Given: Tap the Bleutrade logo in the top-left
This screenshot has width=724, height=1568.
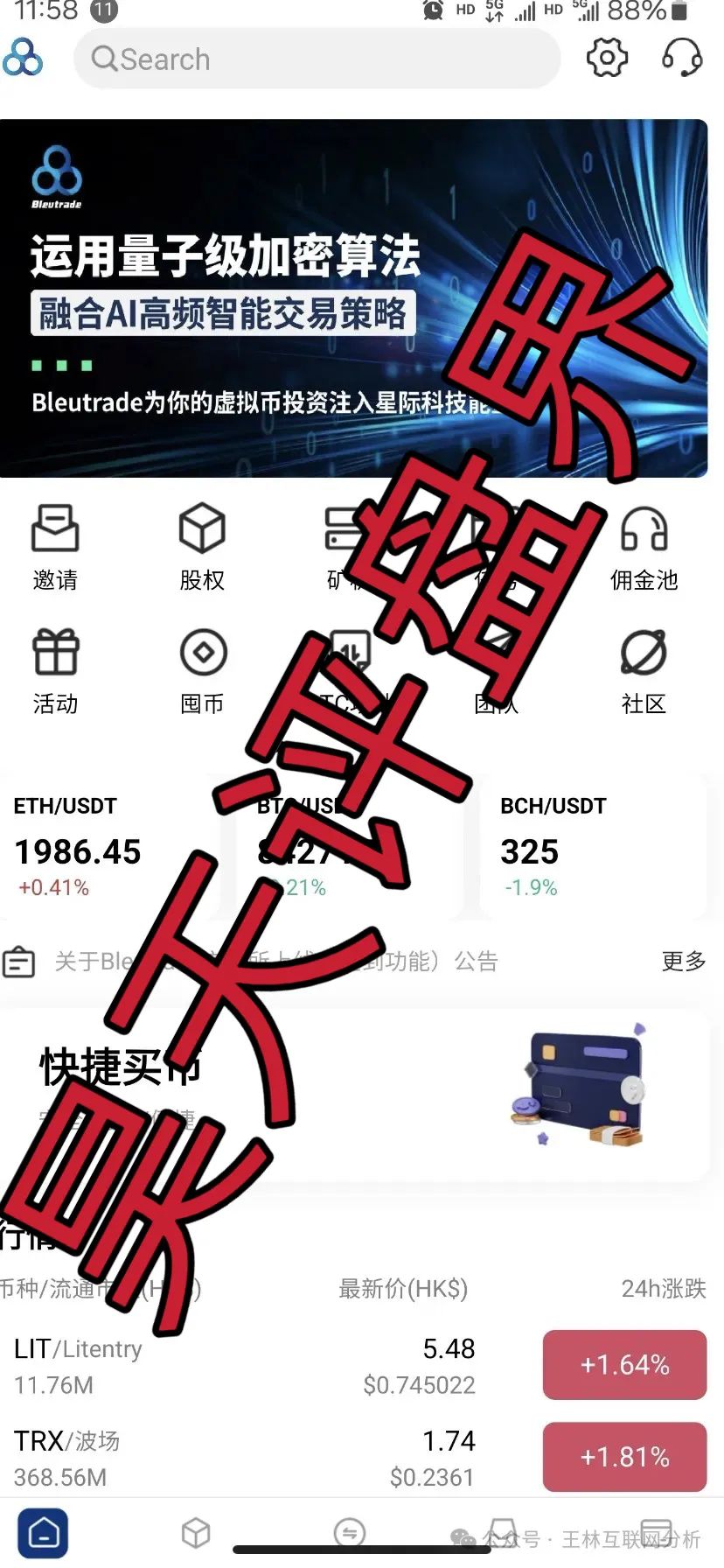Looking at the screenshot, I should 23,58.
